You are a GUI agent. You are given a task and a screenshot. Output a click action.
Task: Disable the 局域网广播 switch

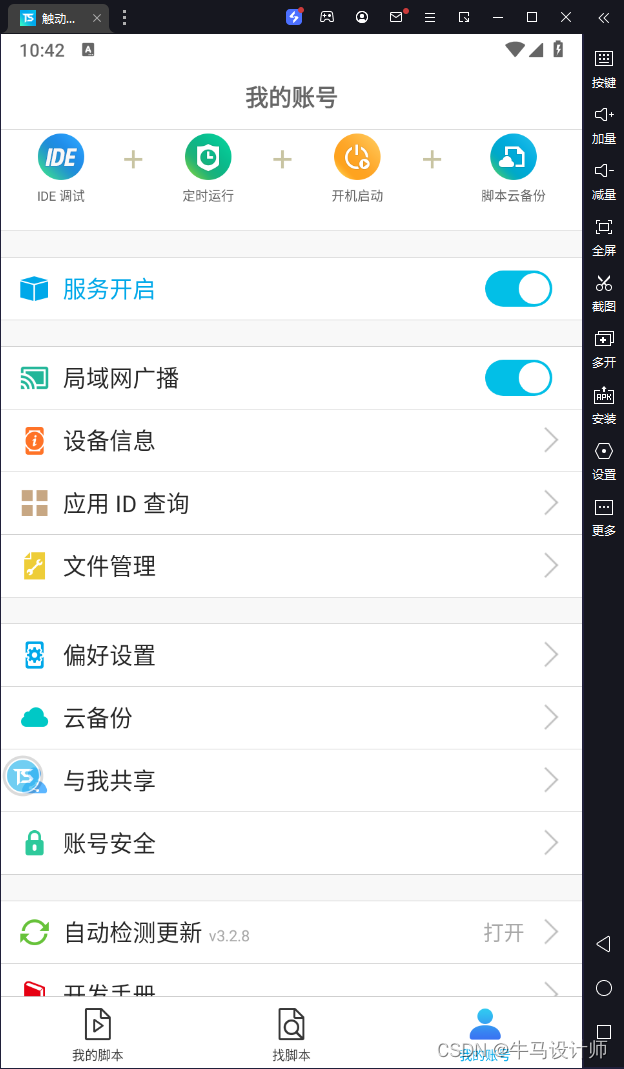tap(518, 378)
